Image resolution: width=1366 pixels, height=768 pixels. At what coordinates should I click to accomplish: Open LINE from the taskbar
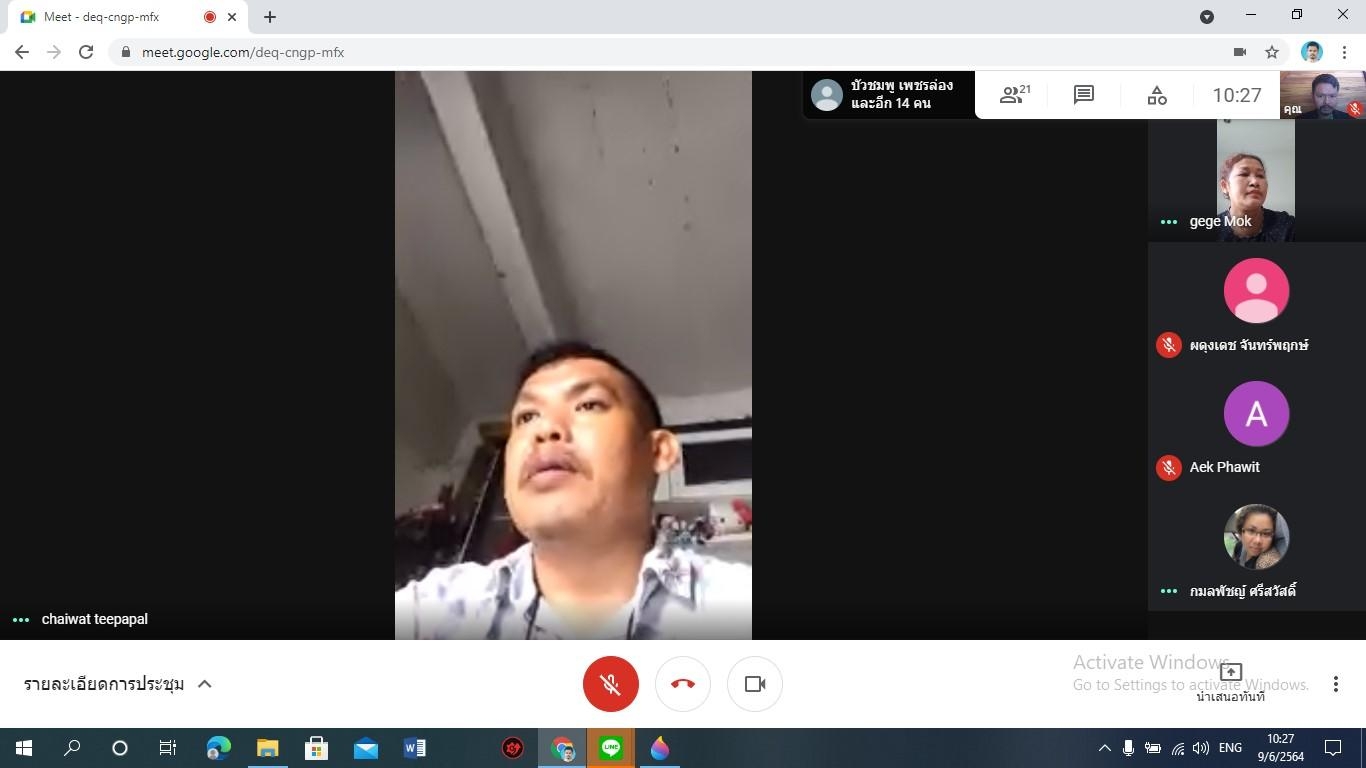coord(610,748)
